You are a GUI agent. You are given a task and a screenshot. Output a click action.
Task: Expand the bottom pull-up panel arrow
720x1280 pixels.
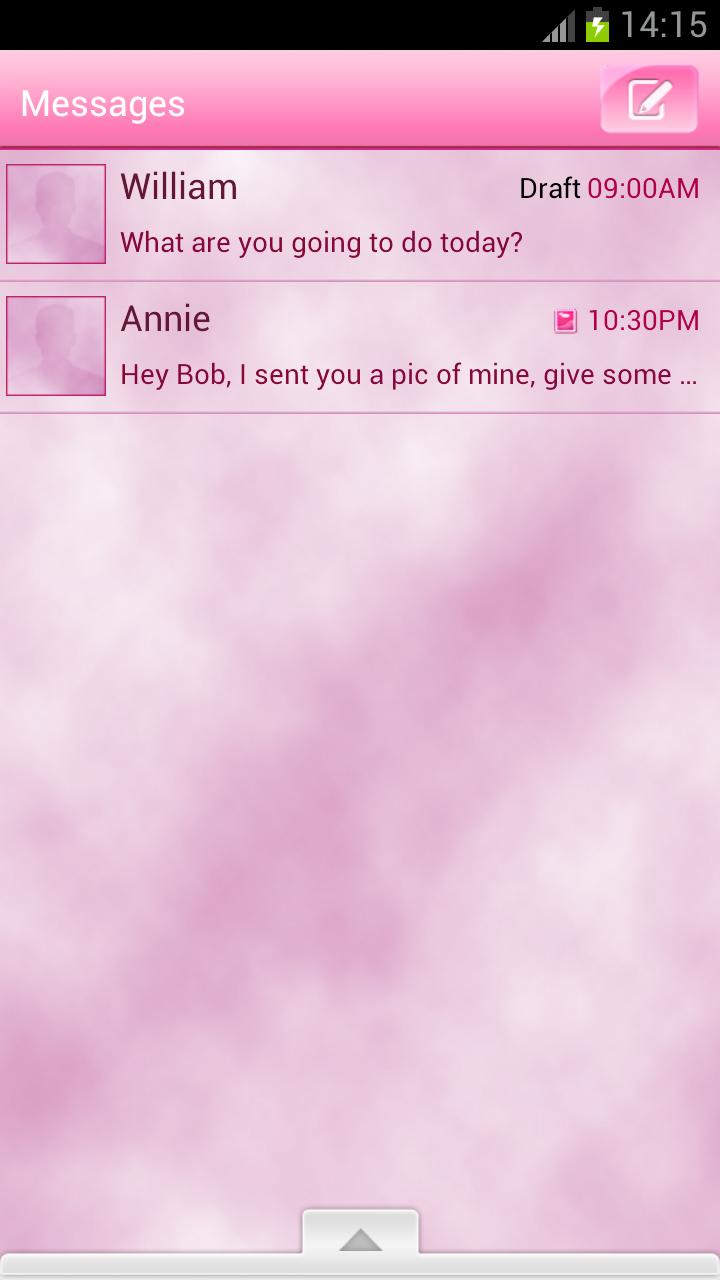coord(360,1240)
